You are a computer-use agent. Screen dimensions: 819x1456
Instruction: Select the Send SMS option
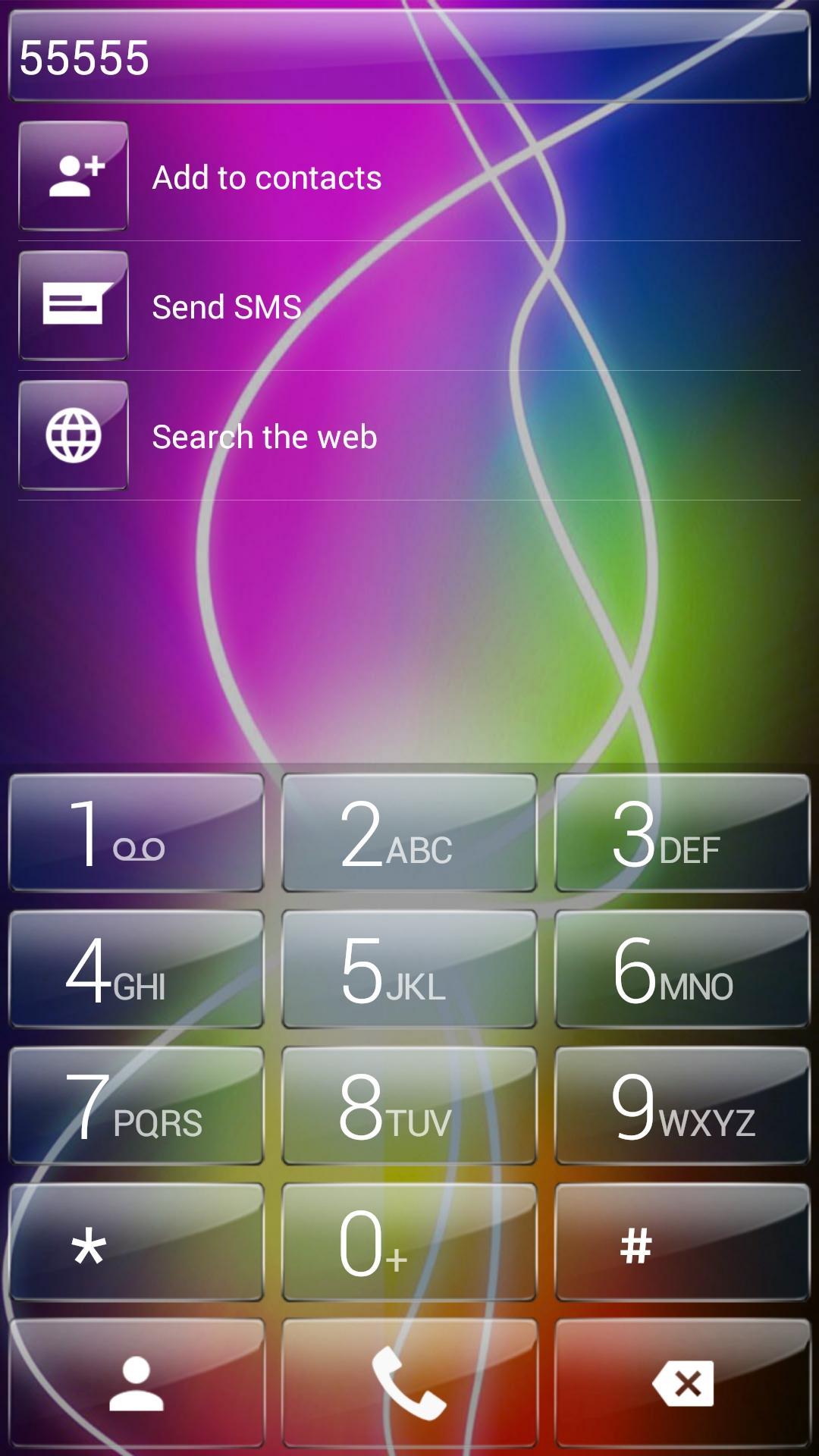pyautogui.click(x=225, y=307)
